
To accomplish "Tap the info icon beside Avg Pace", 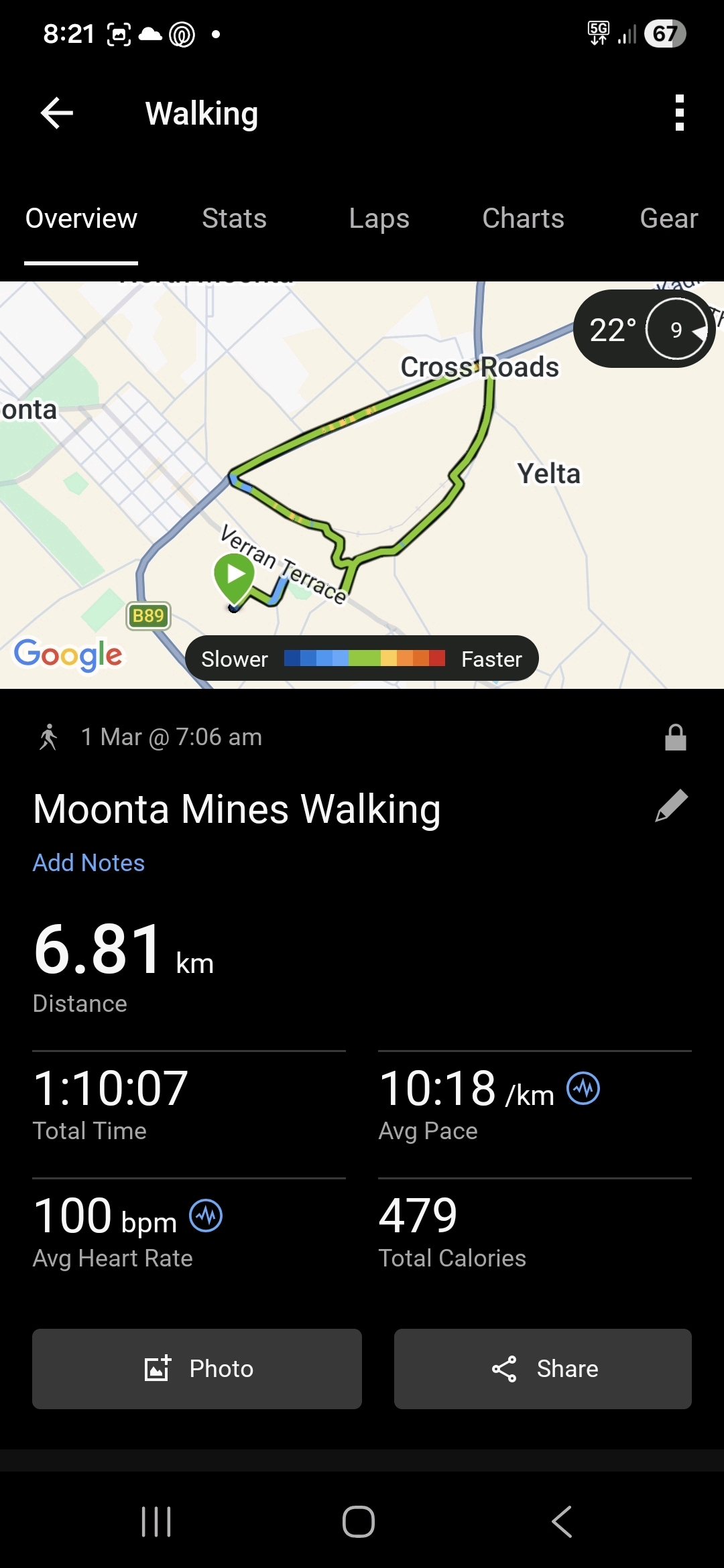I will tap(583, 1088).
